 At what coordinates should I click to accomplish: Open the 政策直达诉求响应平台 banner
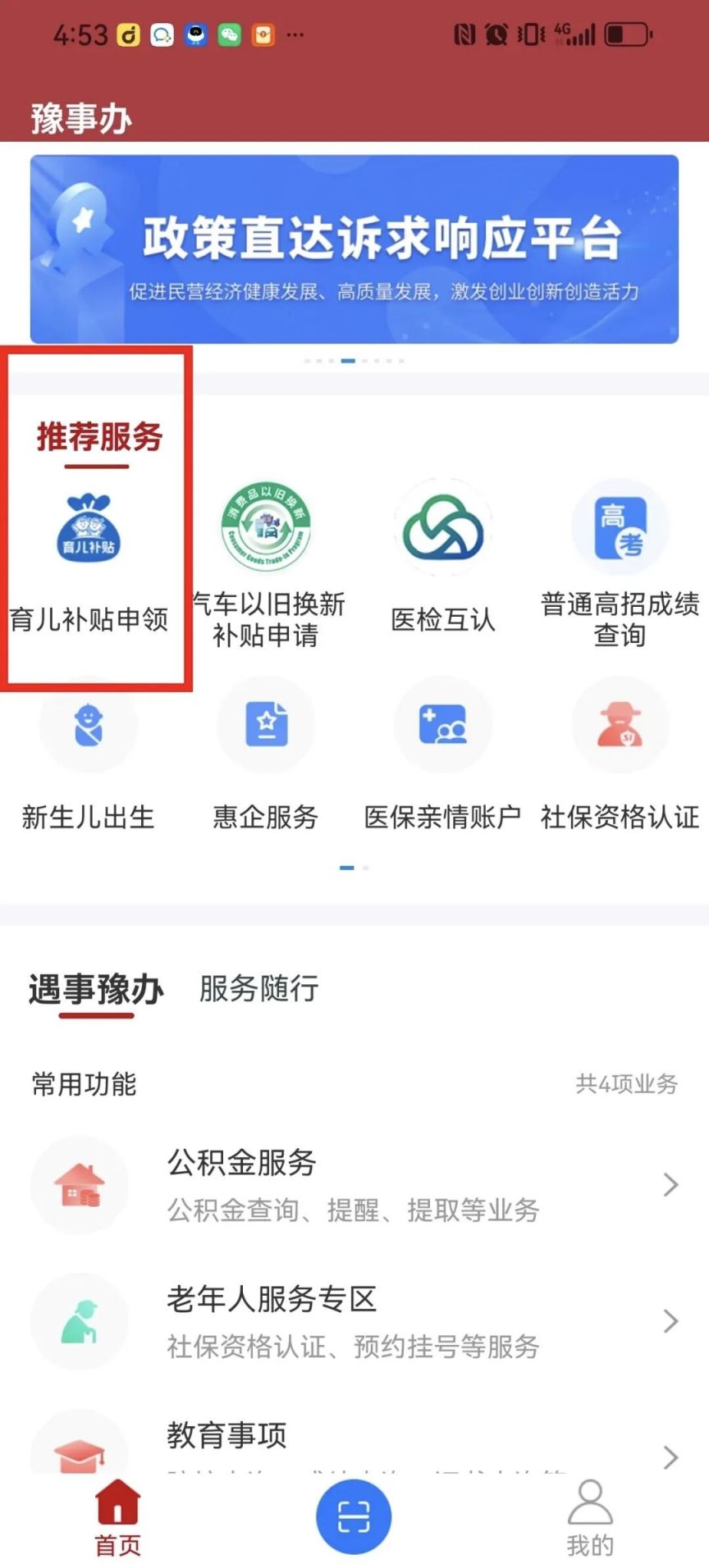click(x=354, y=249)
